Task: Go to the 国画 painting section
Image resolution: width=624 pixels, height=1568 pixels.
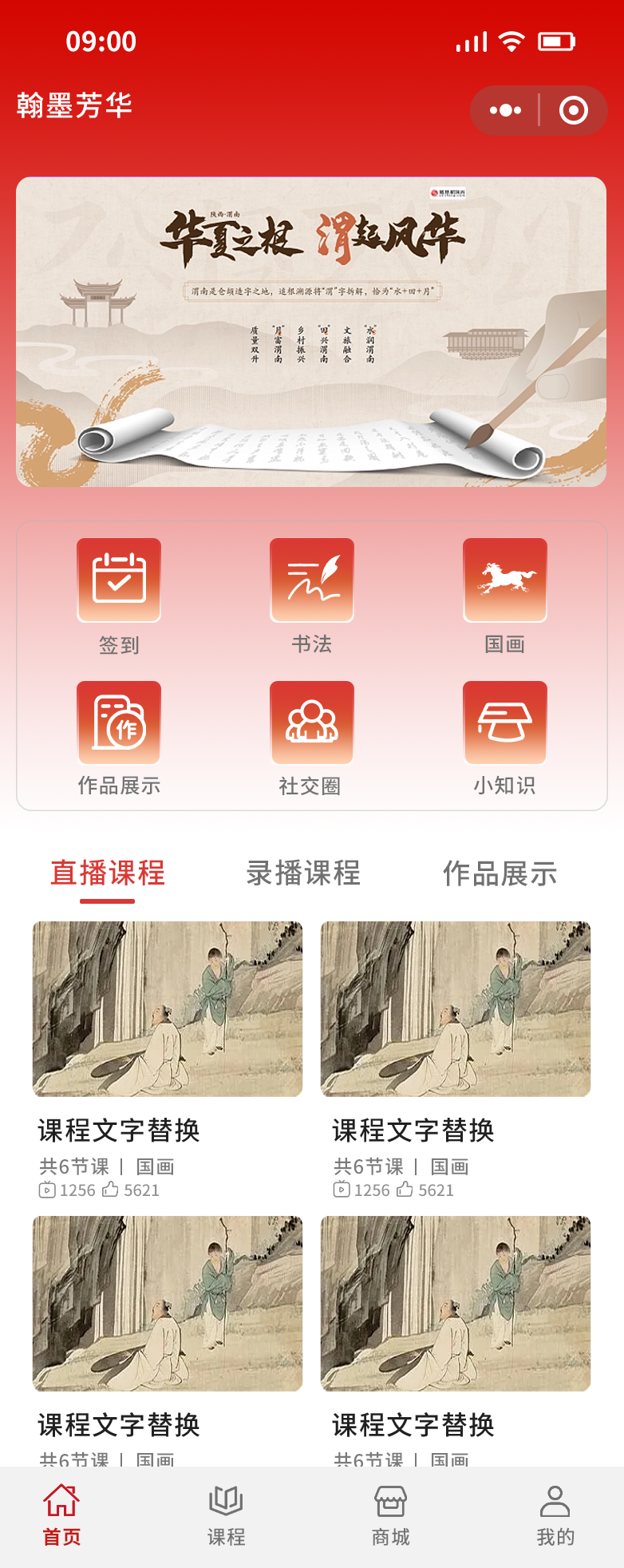Action: [505, 580]
